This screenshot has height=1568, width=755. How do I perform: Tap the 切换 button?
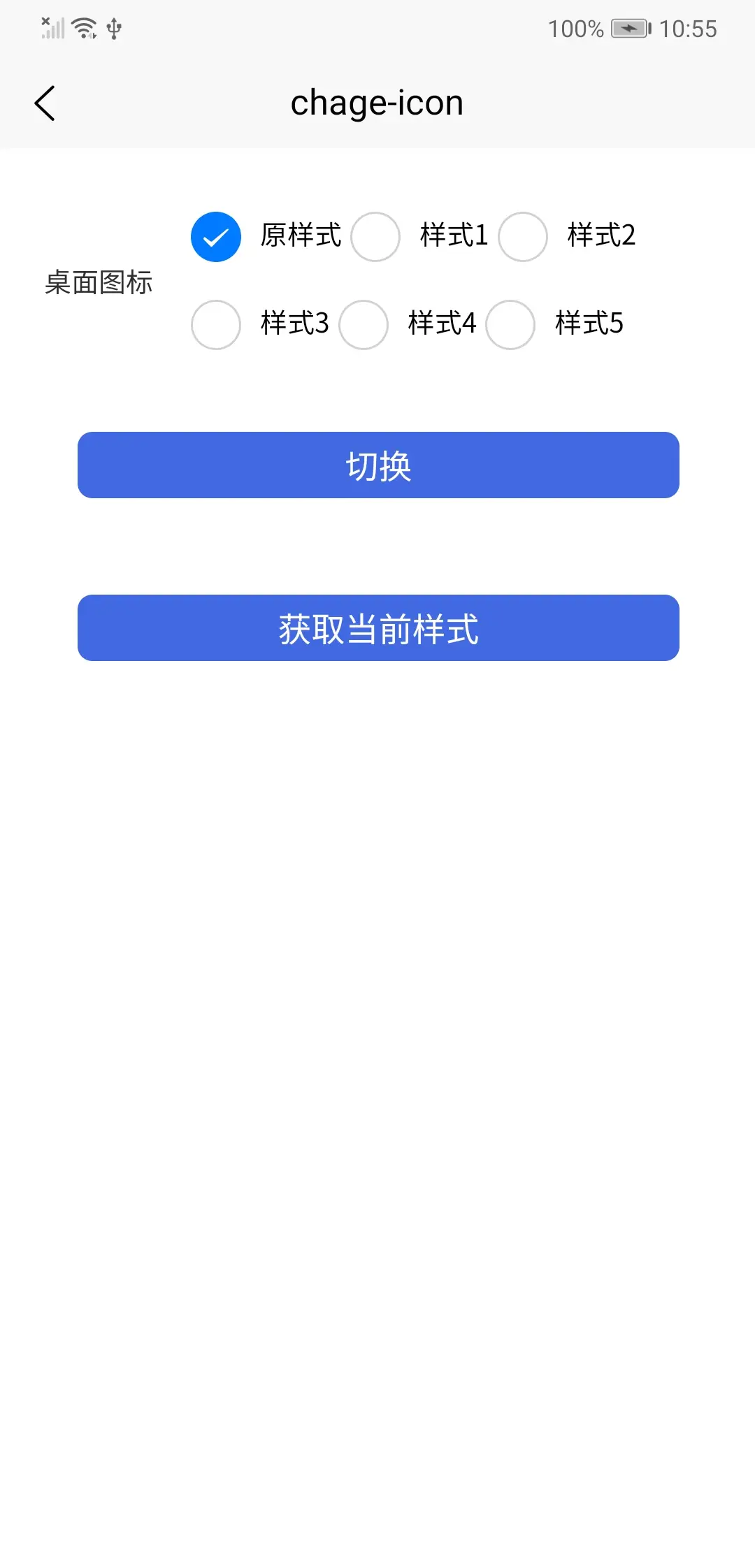pos(378,465)
